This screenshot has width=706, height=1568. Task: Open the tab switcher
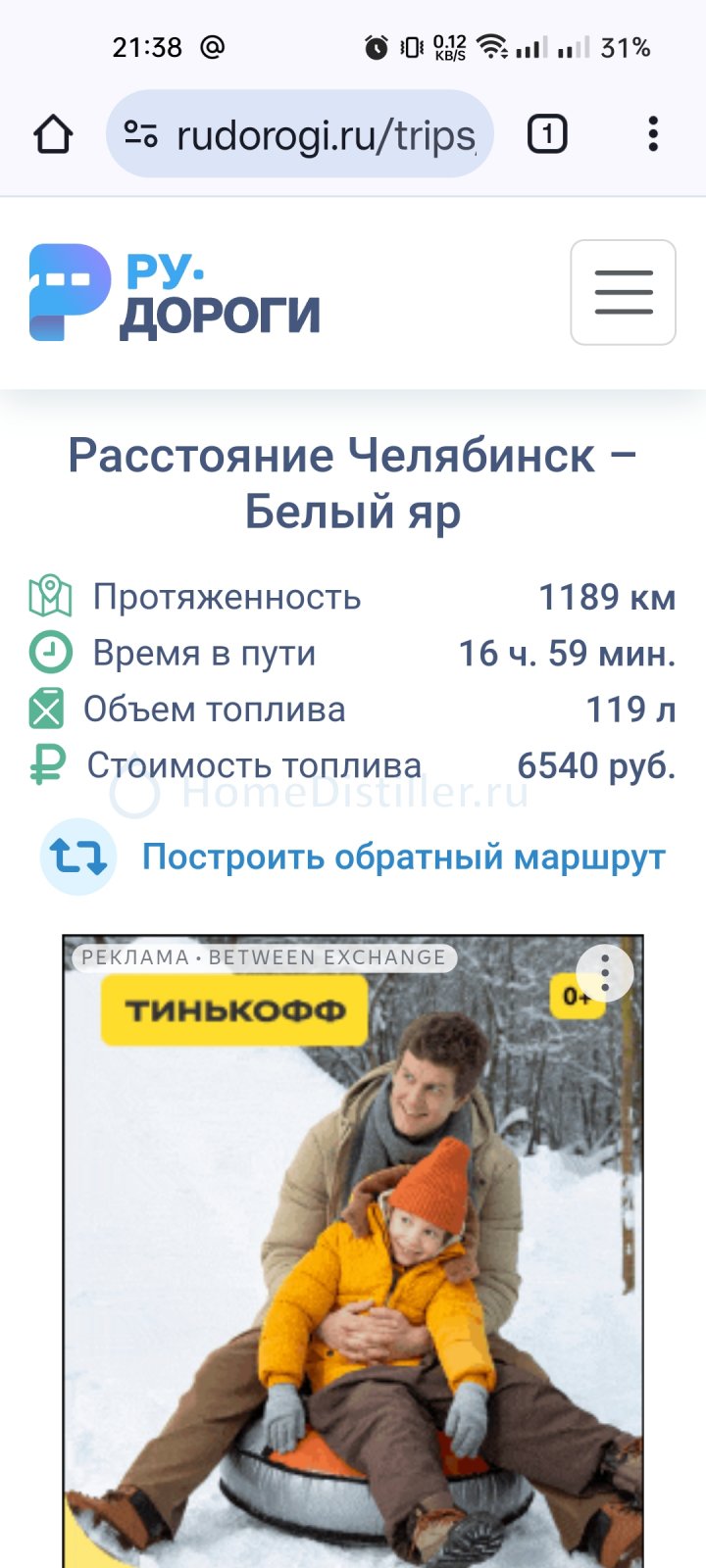pos(547,134)
